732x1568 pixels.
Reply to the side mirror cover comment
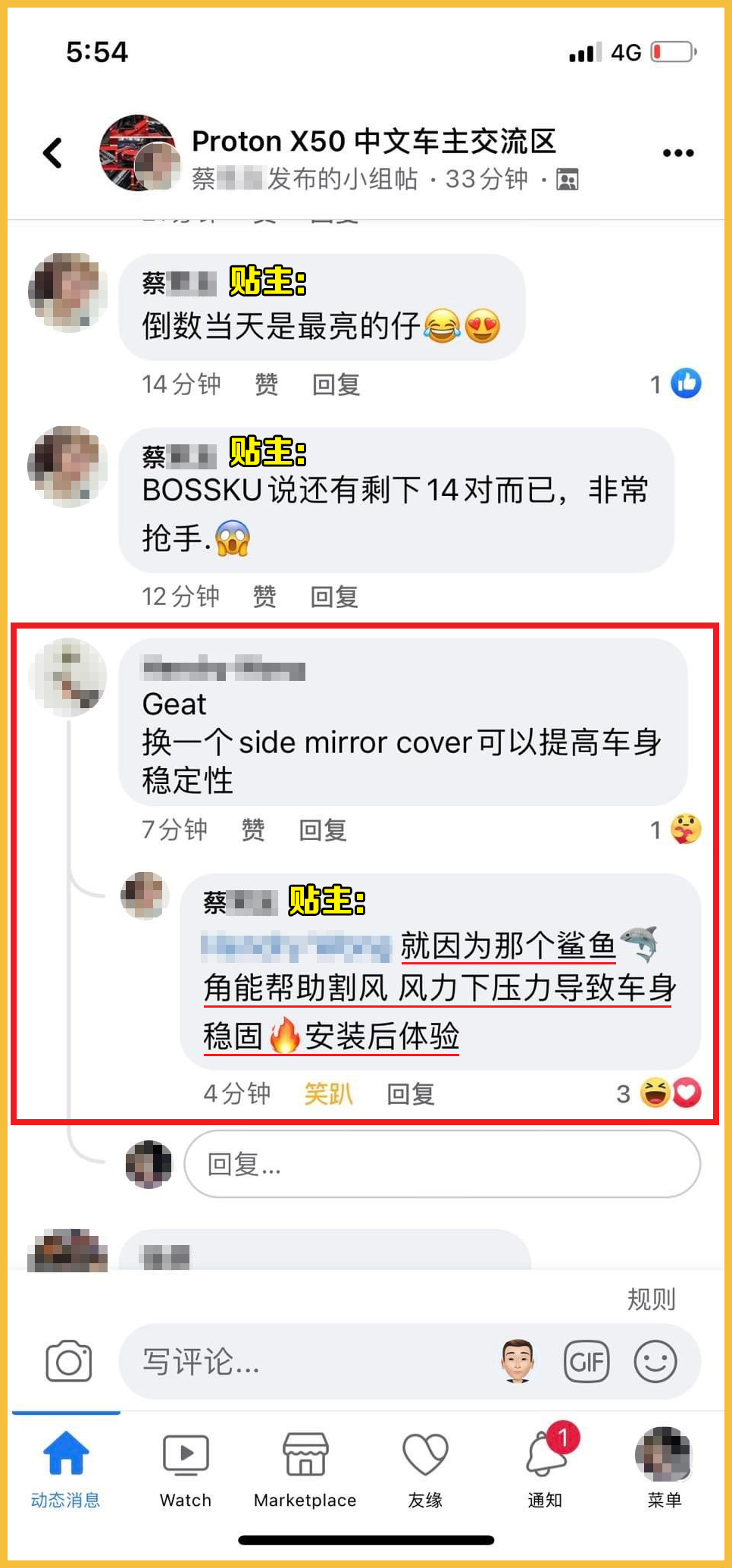pyautogui.click(x=323, y=829)
